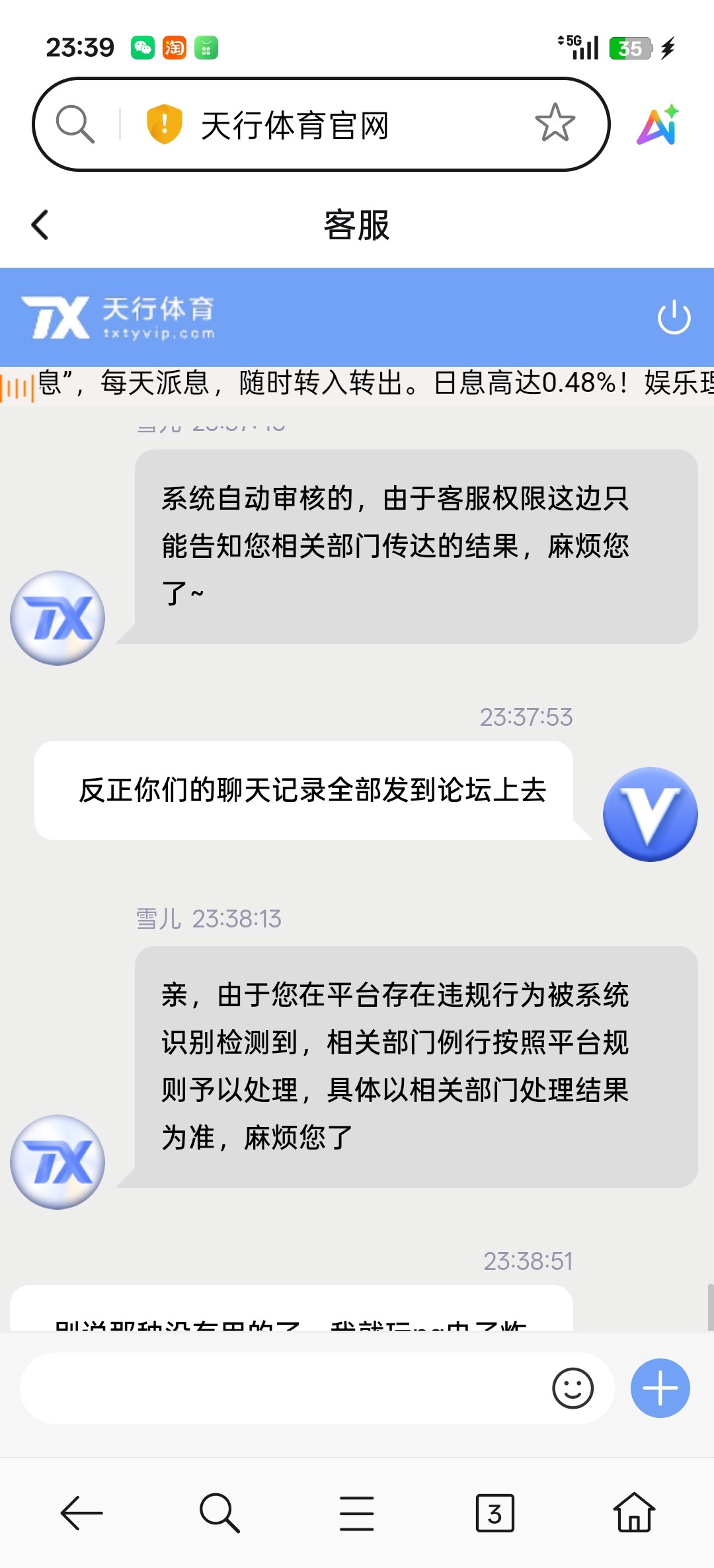Image resolution: width=714 pixels, height=1568 pixels.
Task: Open the emoji picker
Action: pos(573,1388)
